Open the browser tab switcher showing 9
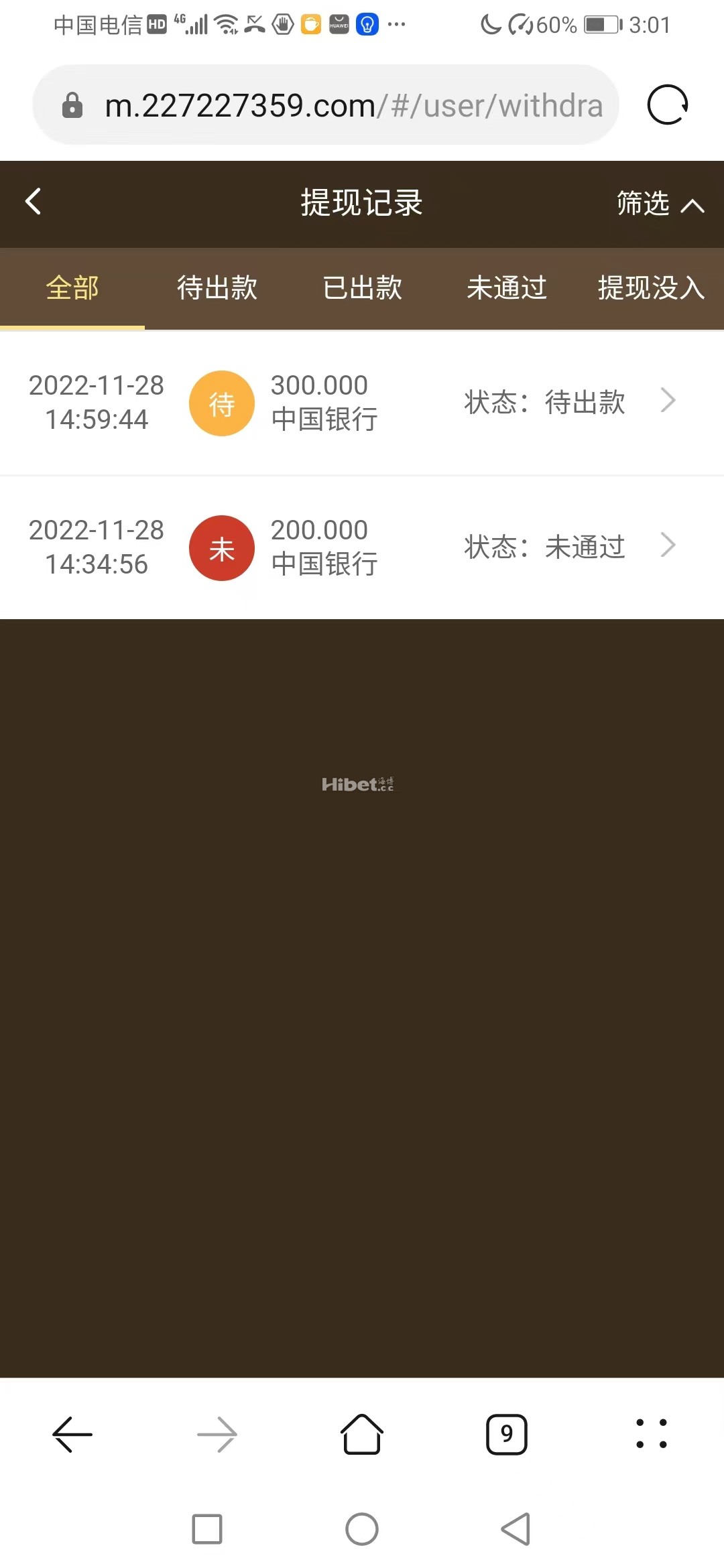 (507, 1434)
